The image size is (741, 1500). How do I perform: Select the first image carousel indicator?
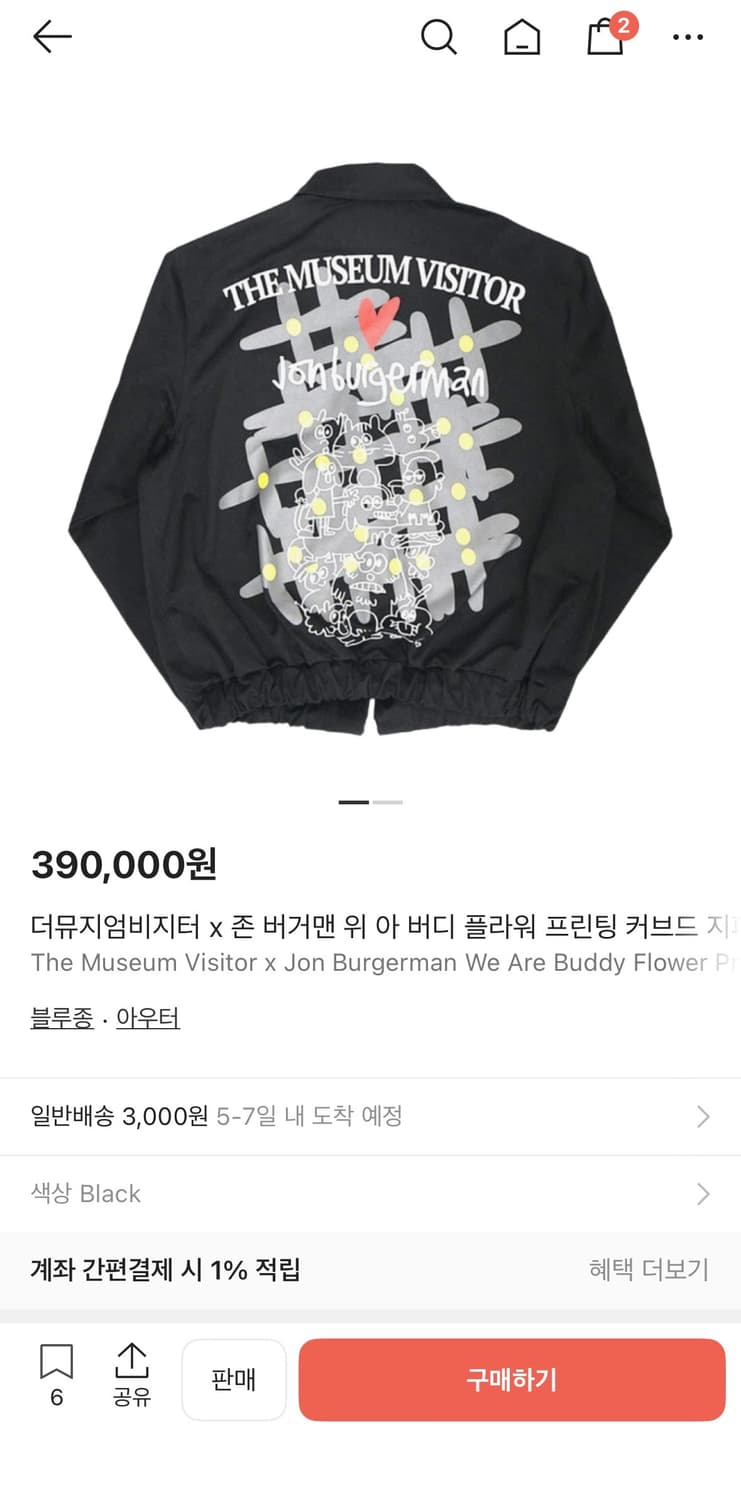[x=352, y=801]
